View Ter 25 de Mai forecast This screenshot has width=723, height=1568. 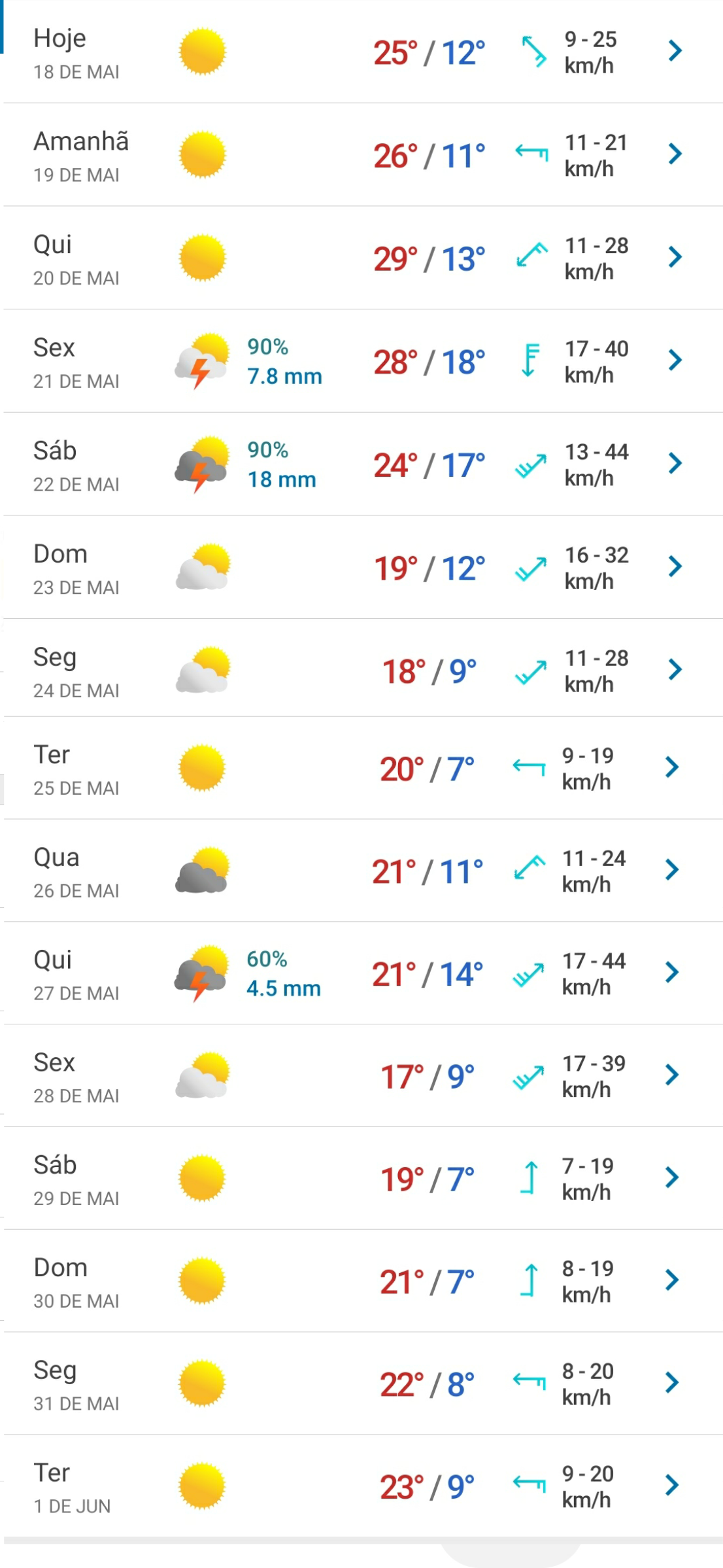[x=363, y=768]
